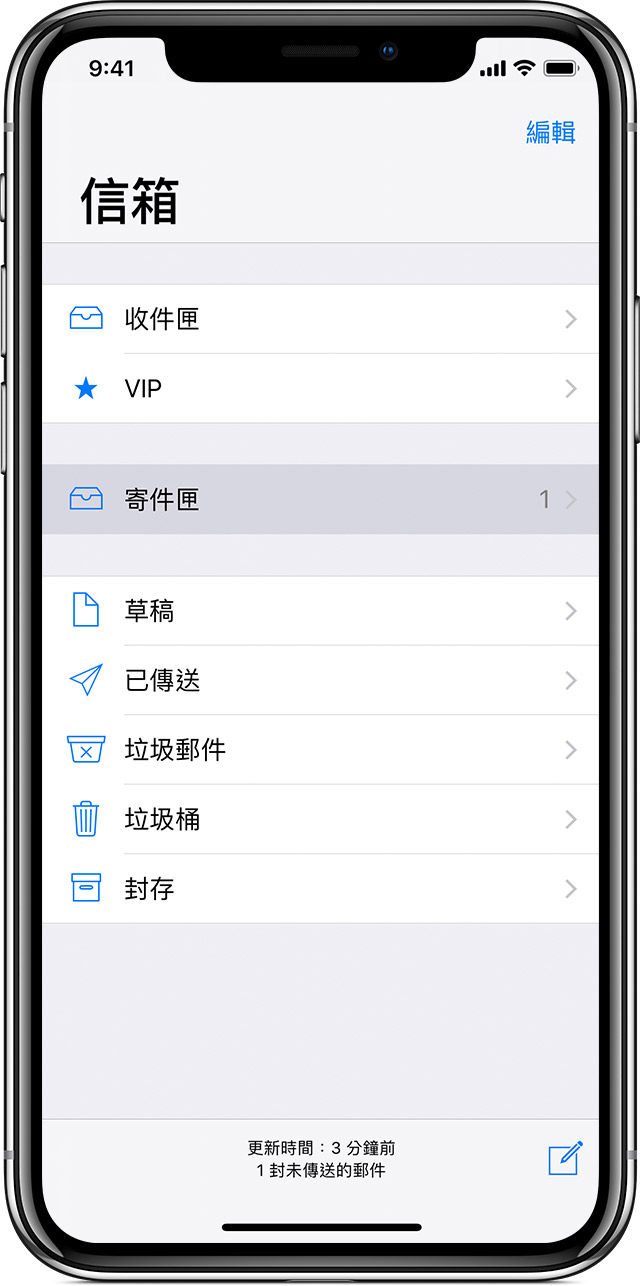Open the 垃圾郵件 junk folder

point(320,749)
